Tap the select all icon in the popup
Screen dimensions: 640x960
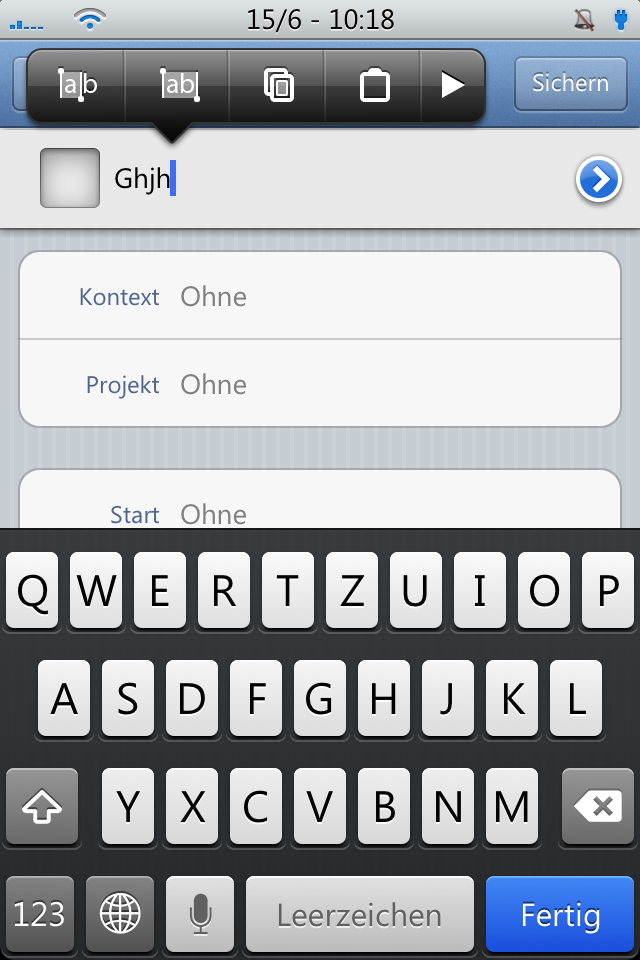[x=179, y=86]
